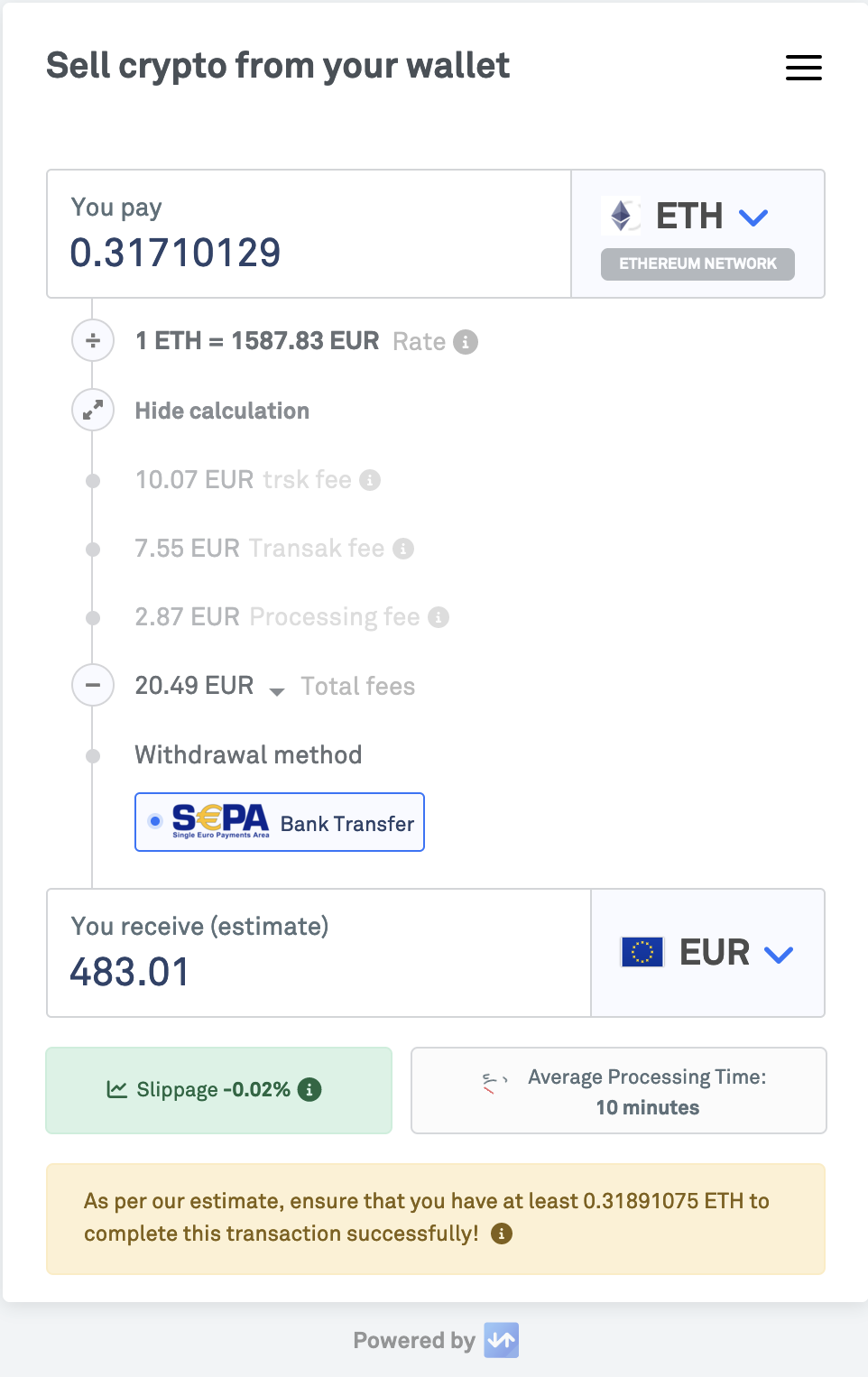868x1377 pixels.
Task: Show info about the Transak fee
Action: coord(404,549)
